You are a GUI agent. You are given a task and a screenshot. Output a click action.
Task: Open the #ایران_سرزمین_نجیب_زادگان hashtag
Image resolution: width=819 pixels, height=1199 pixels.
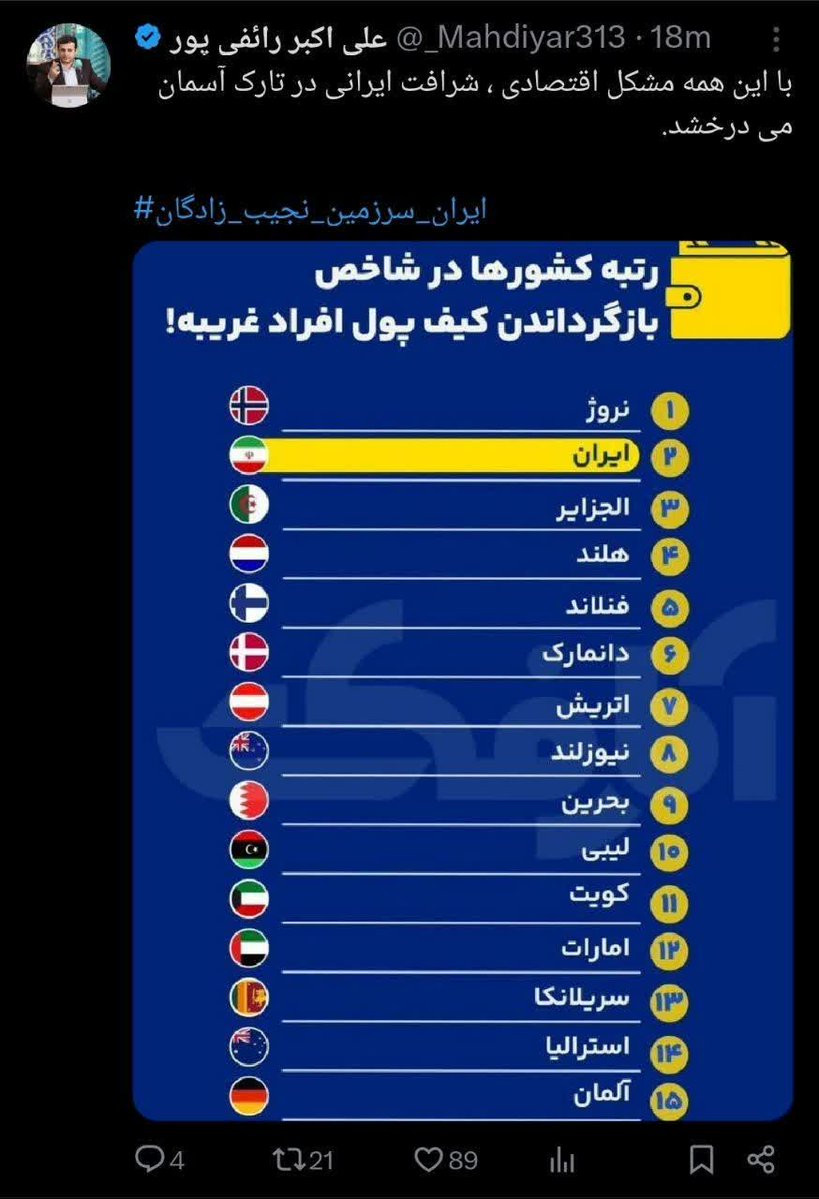click(x=310, y=210)
